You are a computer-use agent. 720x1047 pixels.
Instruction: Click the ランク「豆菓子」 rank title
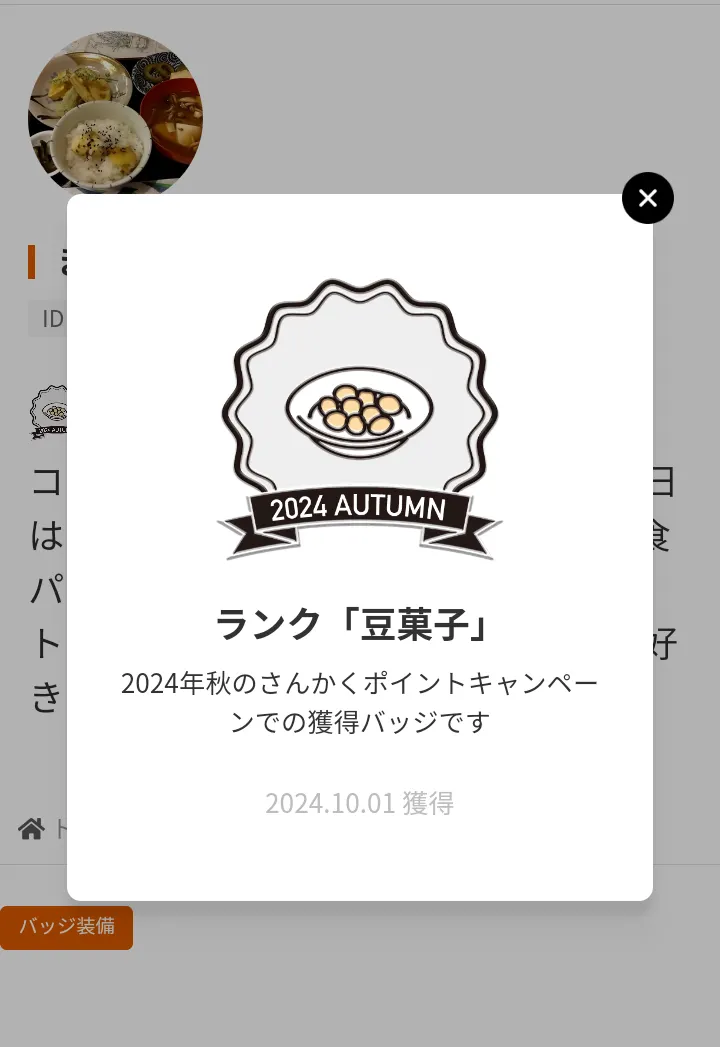(x=360, y=623)
